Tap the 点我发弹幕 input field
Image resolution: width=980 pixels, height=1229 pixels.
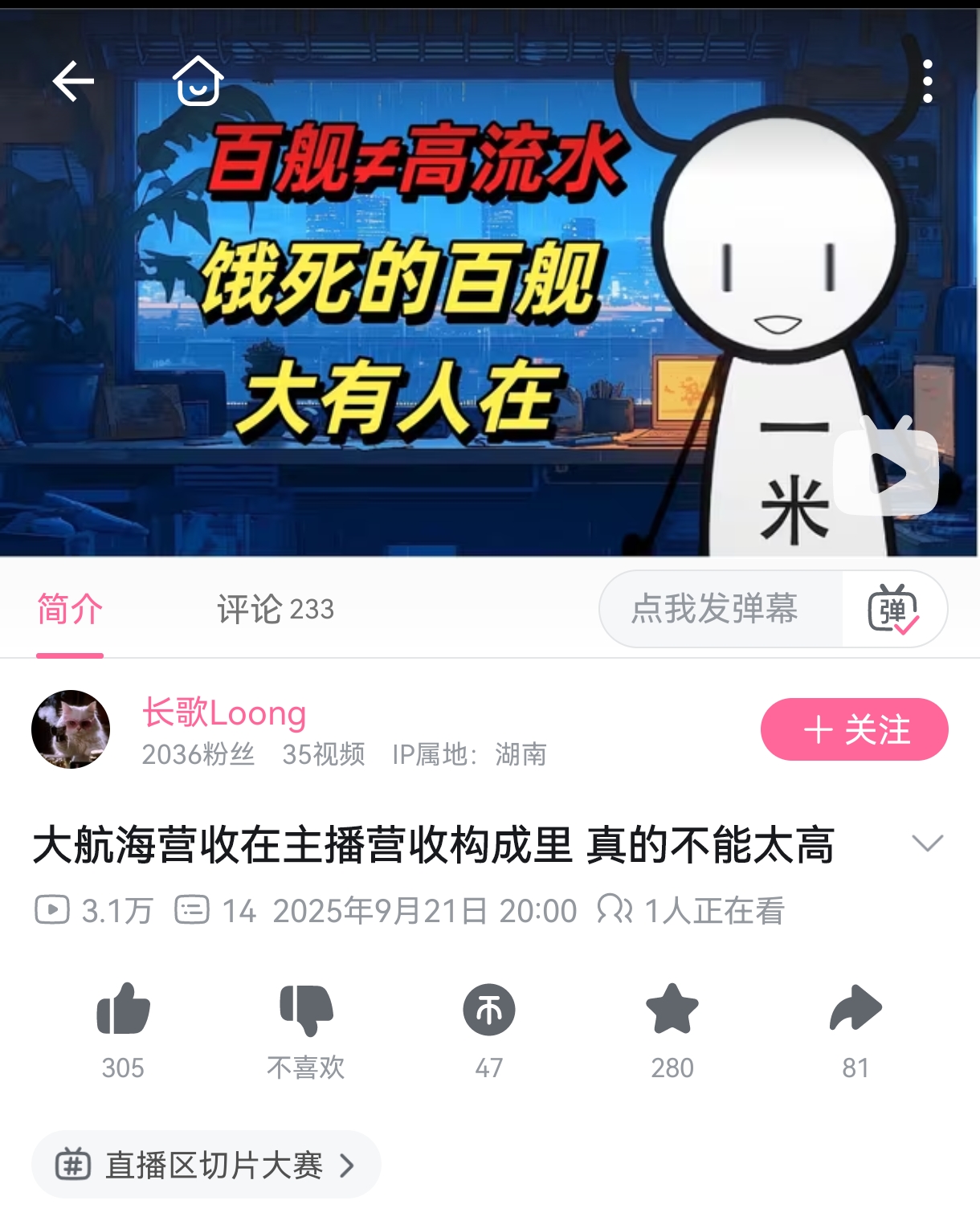[715, 609]
